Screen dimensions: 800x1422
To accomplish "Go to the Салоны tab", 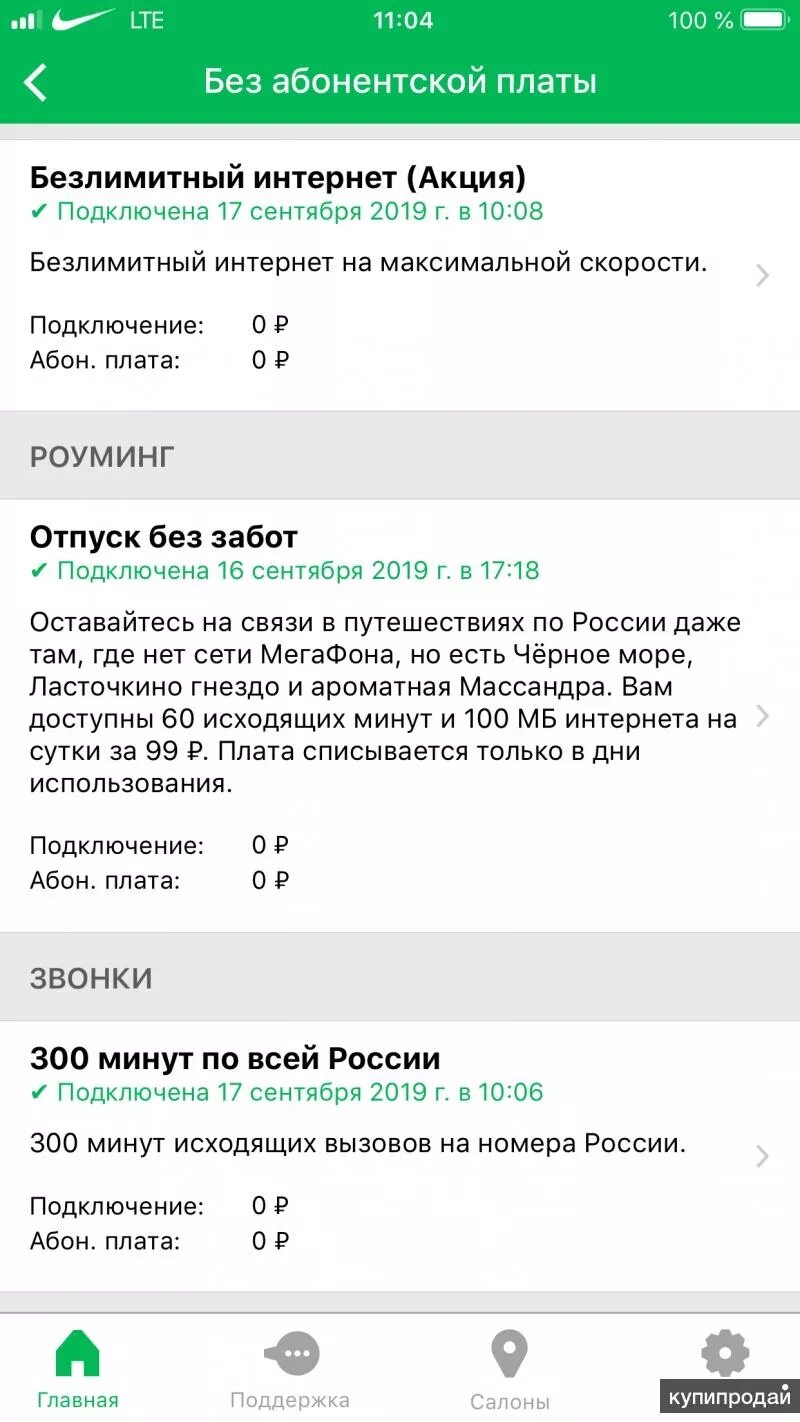I will click(x=510, y=1370).
